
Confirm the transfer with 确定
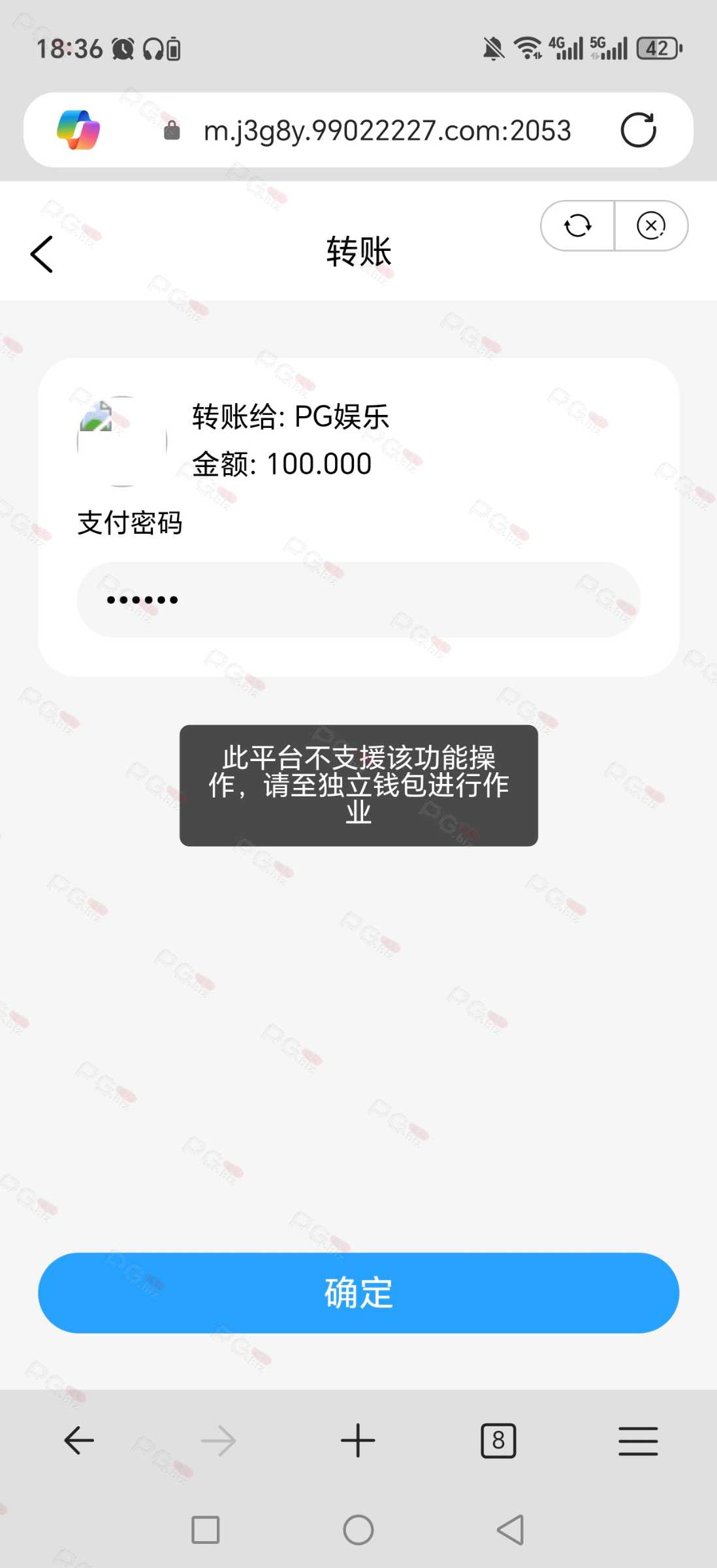pyautogui.click(x=358, y=1293)
